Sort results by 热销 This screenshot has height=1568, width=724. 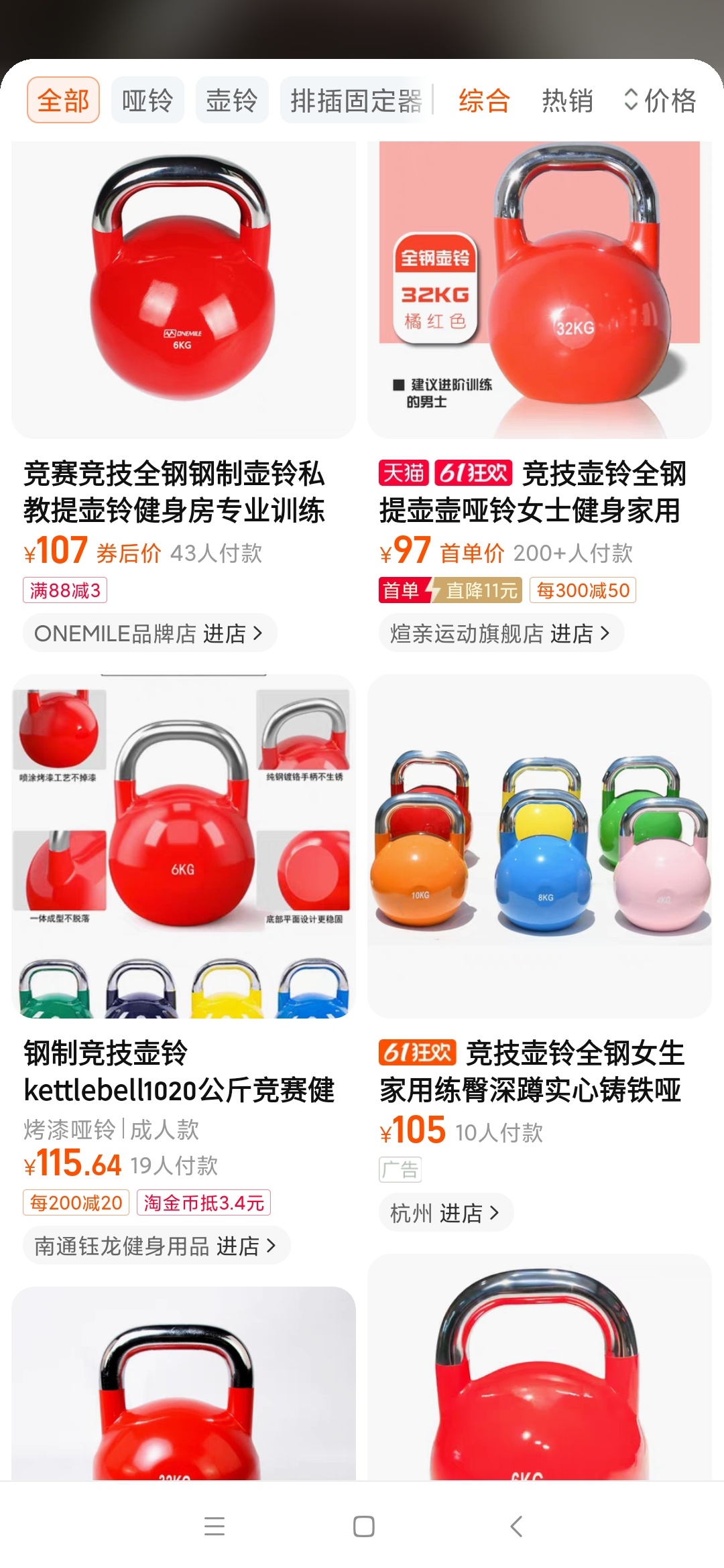pos(567,101)
